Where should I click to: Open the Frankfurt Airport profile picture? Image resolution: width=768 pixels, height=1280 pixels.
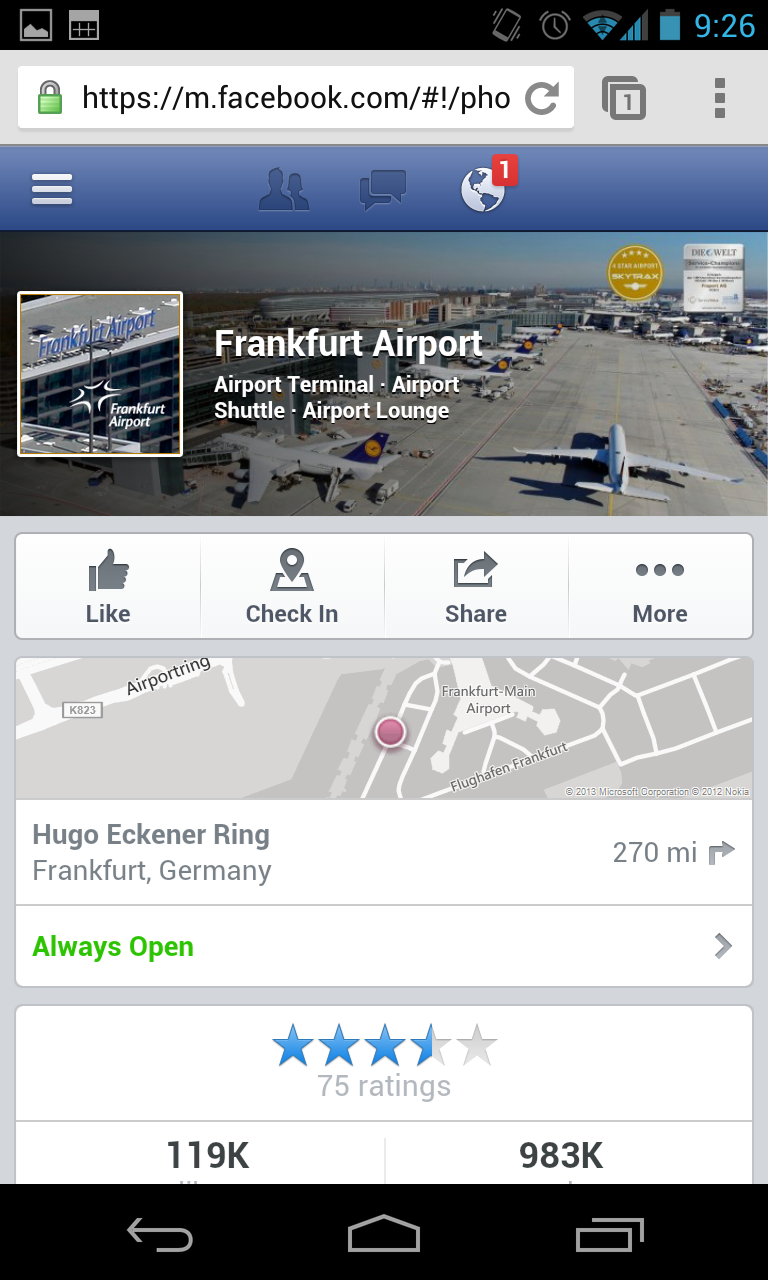(x=100, y=374)
